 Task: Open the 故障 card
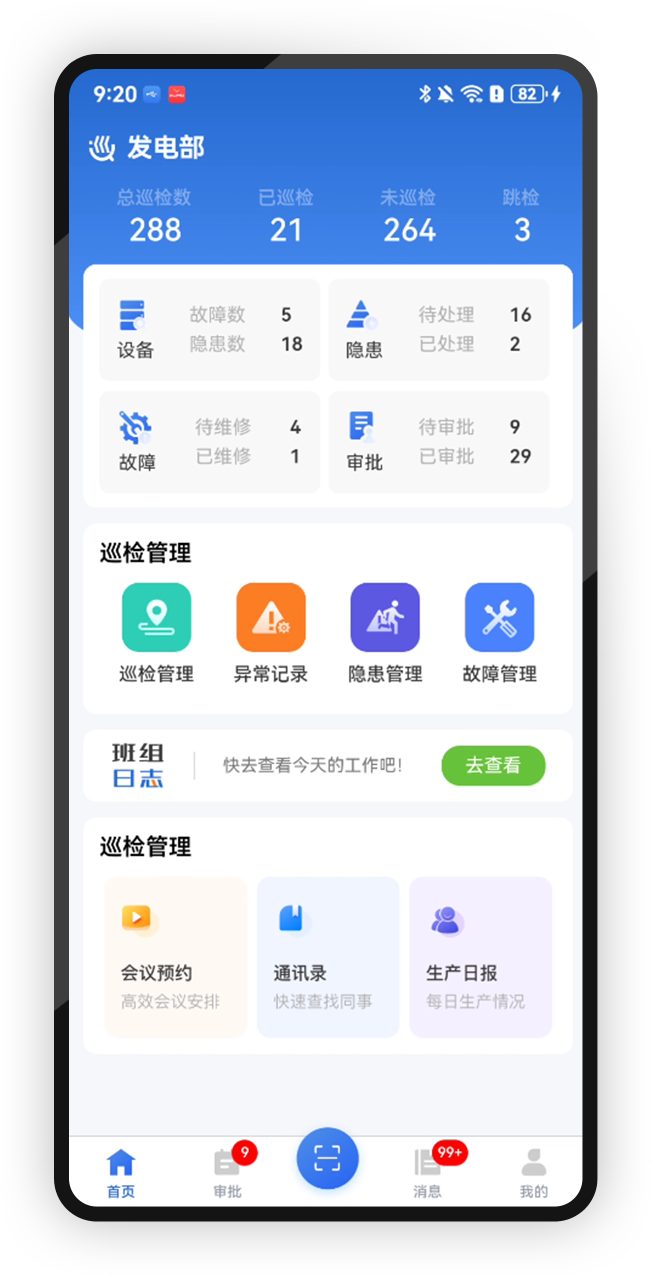[x=209, y=442]
